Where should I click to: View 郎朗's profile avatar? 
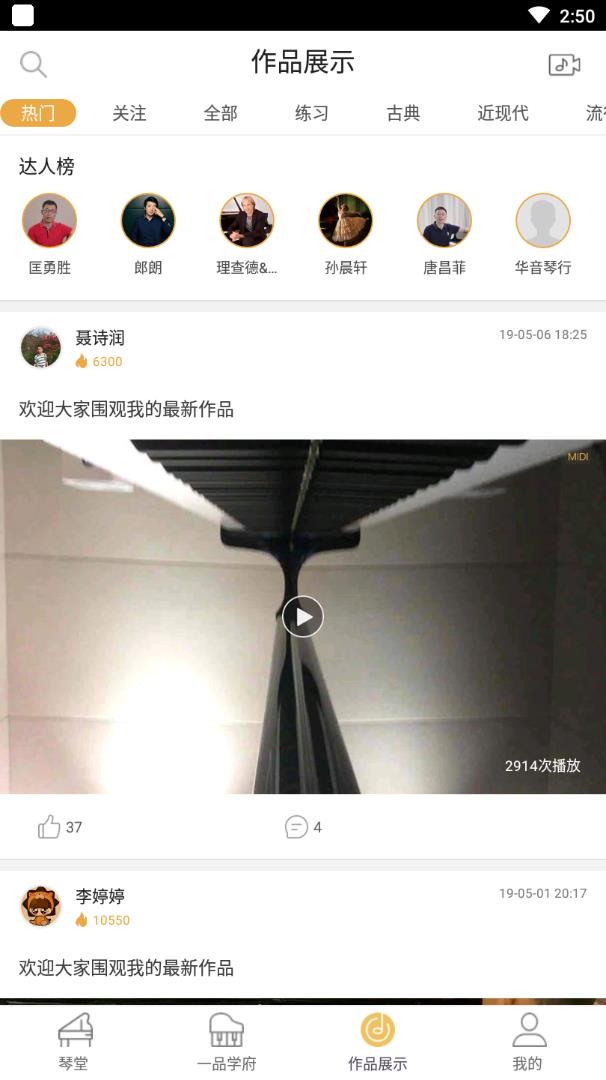[x=148, y=221]
